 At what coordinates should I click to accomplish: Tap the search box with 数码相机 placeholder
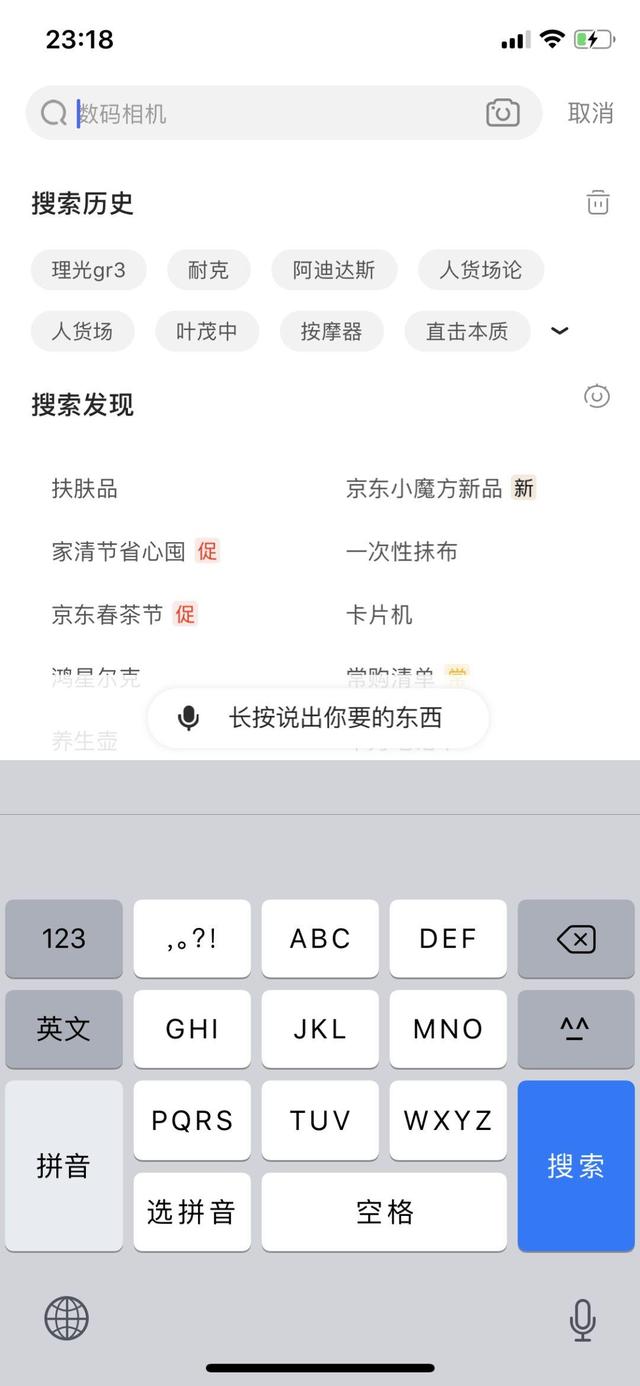pyautogui.click(x=270, y=113)
